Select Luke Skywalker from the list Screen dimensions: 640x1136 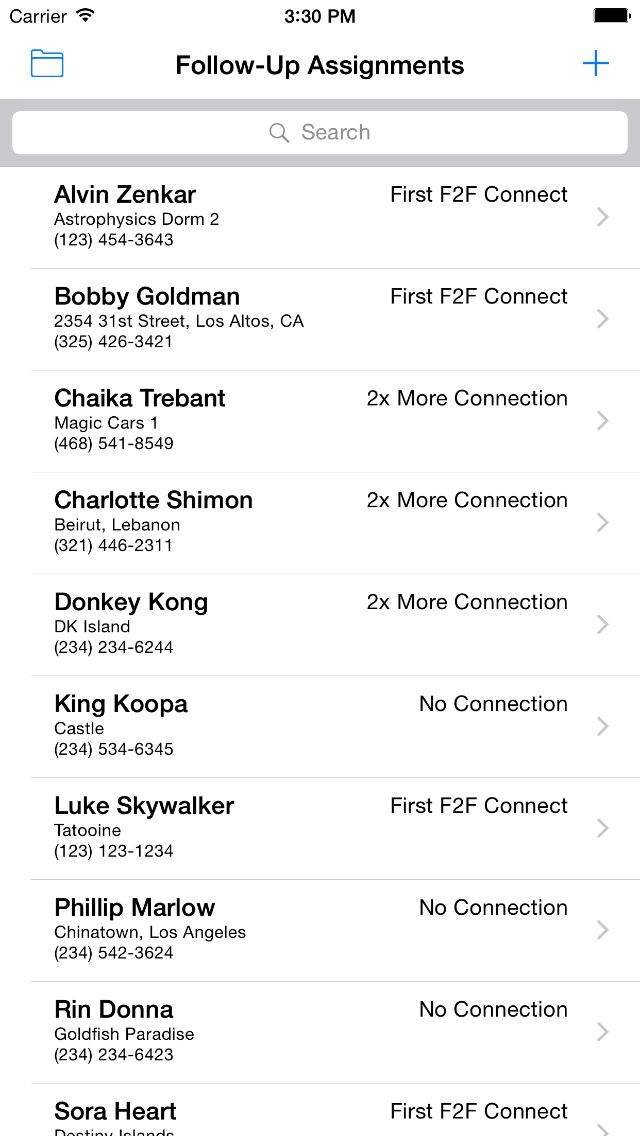[x=320, y=829]
